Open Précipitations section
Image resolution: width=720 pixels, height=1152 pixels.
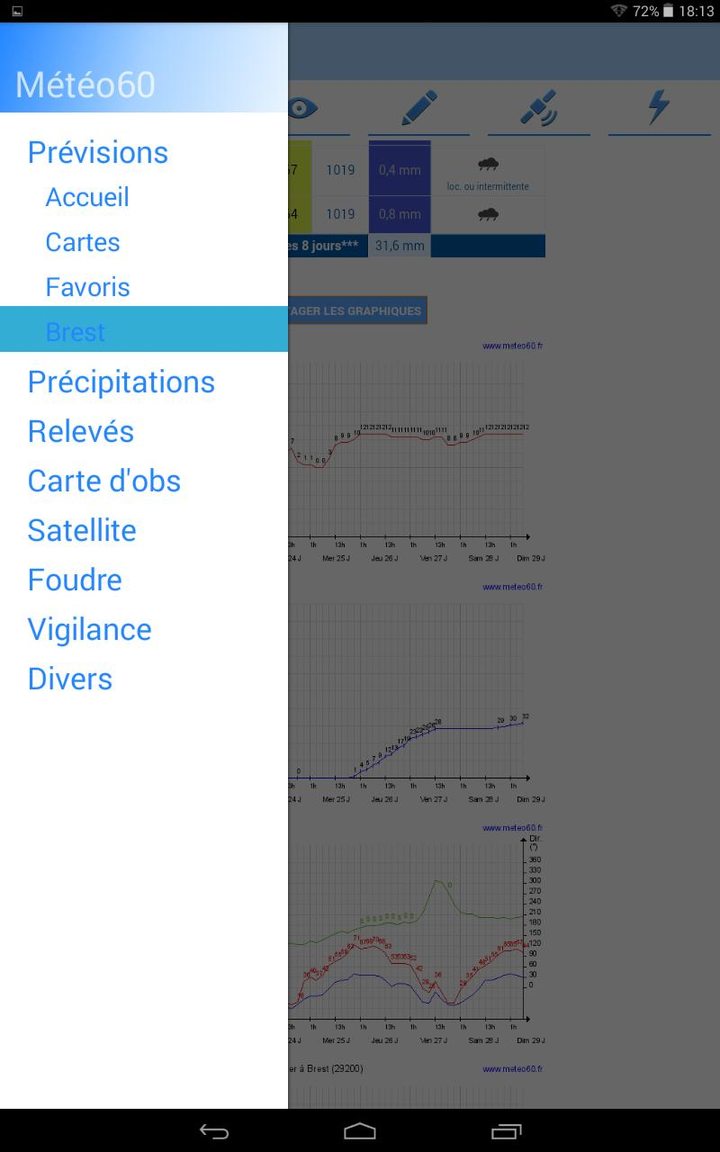[x=121, y=382]
